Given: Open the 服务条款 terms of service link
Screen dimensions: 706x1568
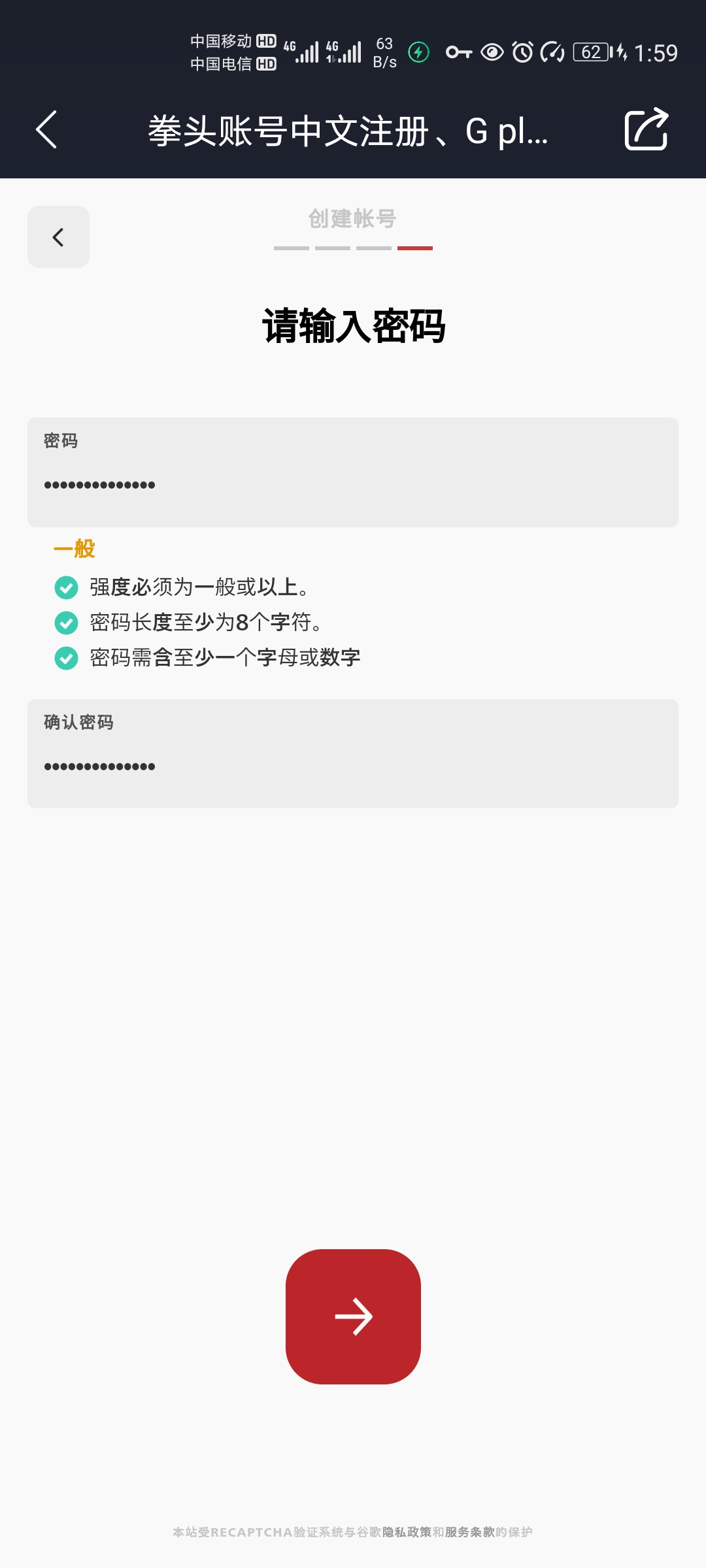Looking at the screenshot, I should (x=470, y=1532).
